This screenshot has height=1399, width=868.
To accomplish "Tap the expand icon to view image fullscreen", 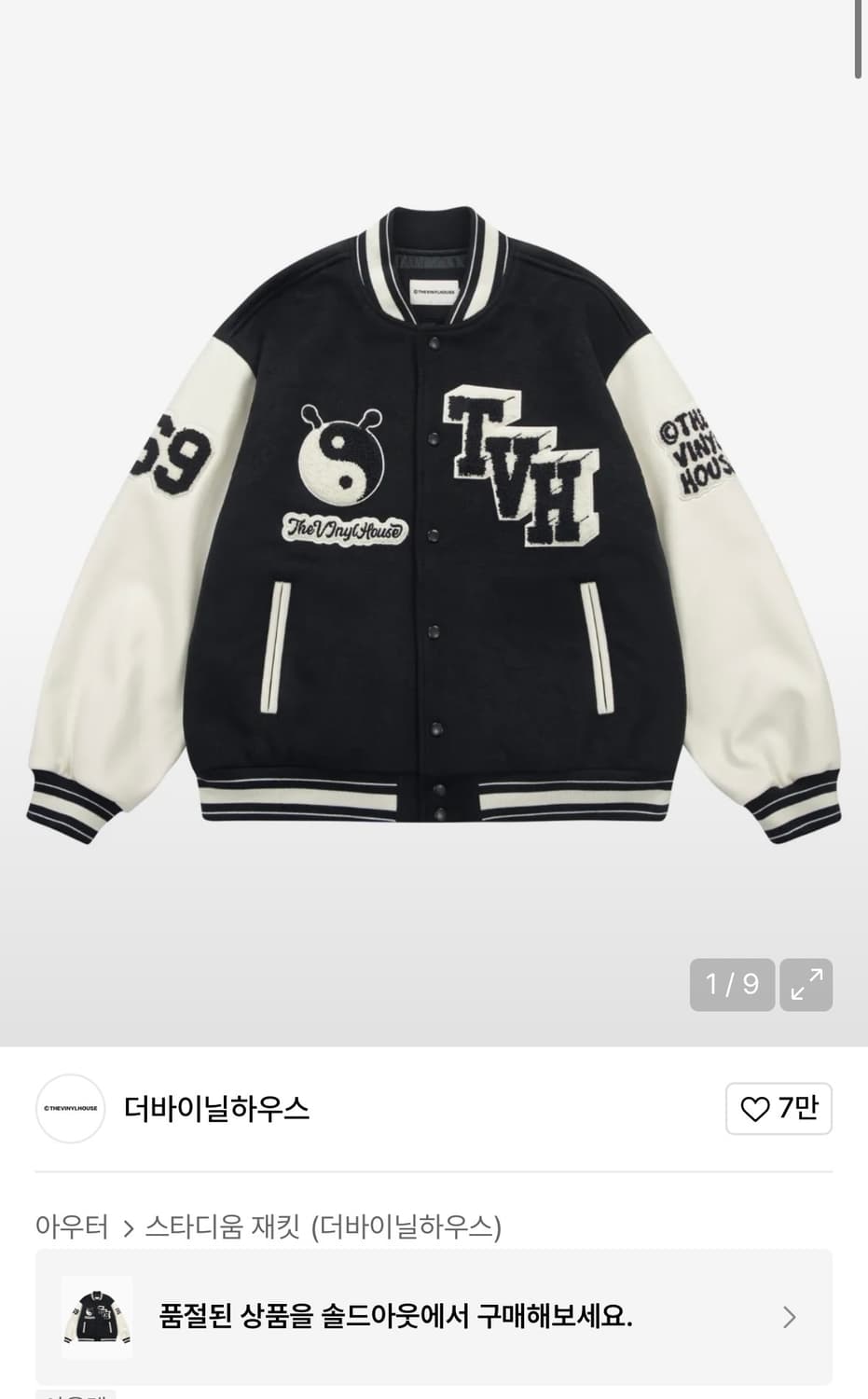I will coord(806,984).
